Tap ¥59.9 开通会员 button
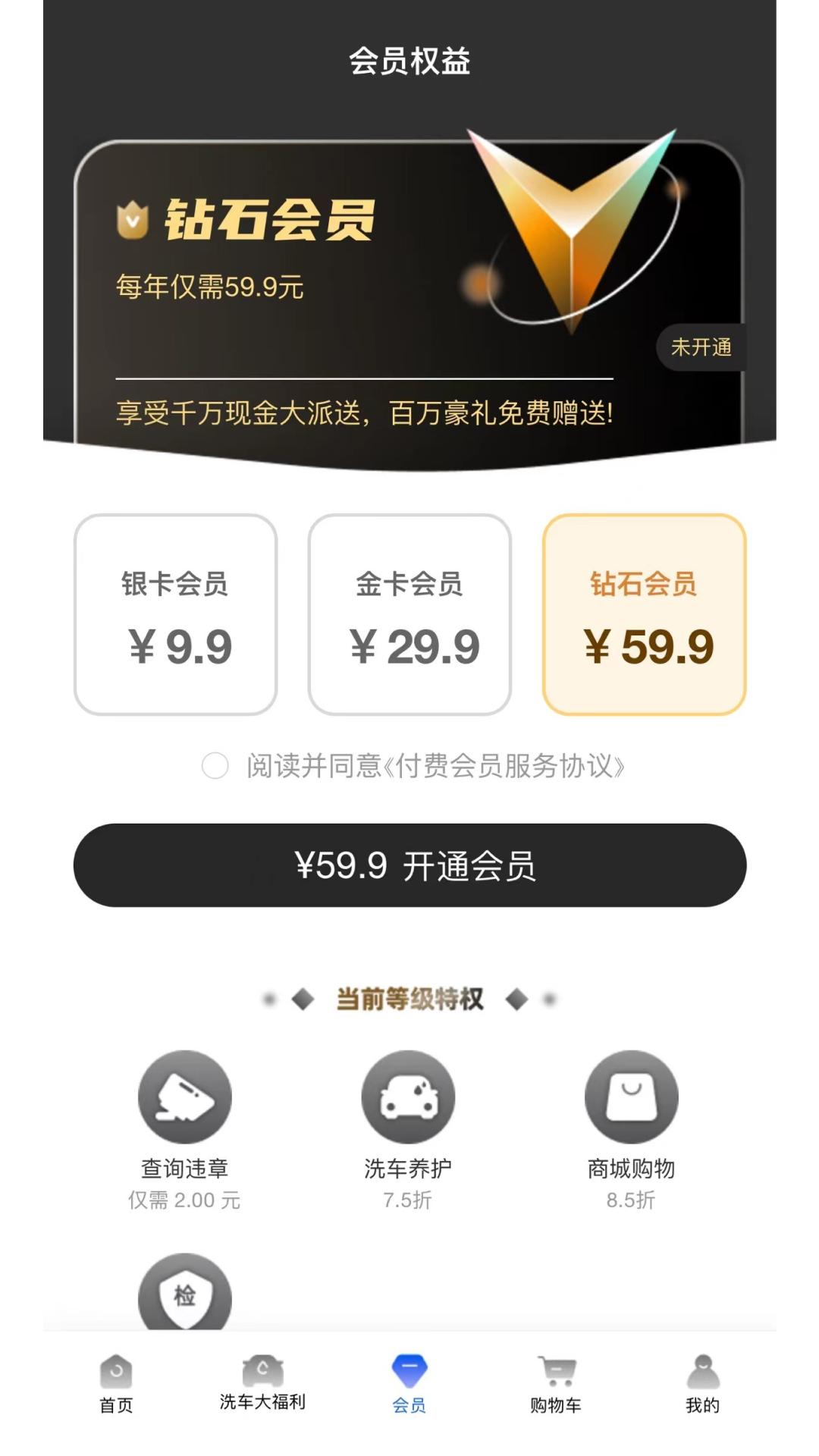 [409, 865]
